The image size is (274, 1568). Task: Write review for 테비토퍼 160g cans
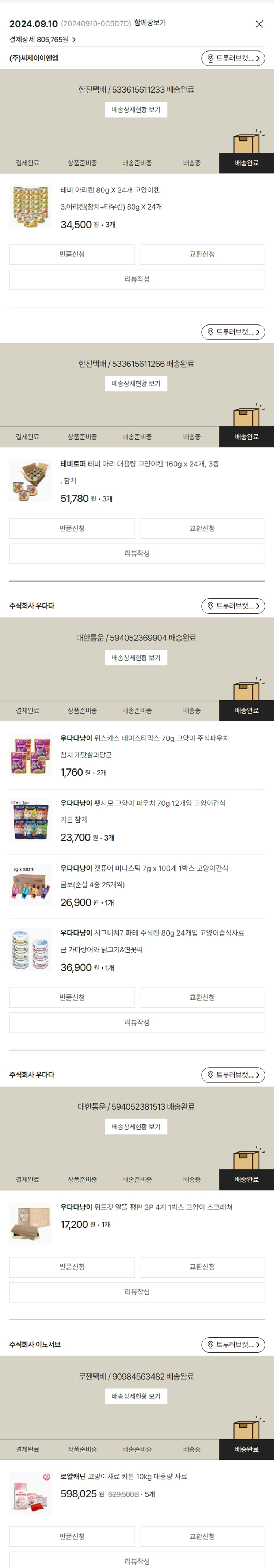[x=137, y=553]
